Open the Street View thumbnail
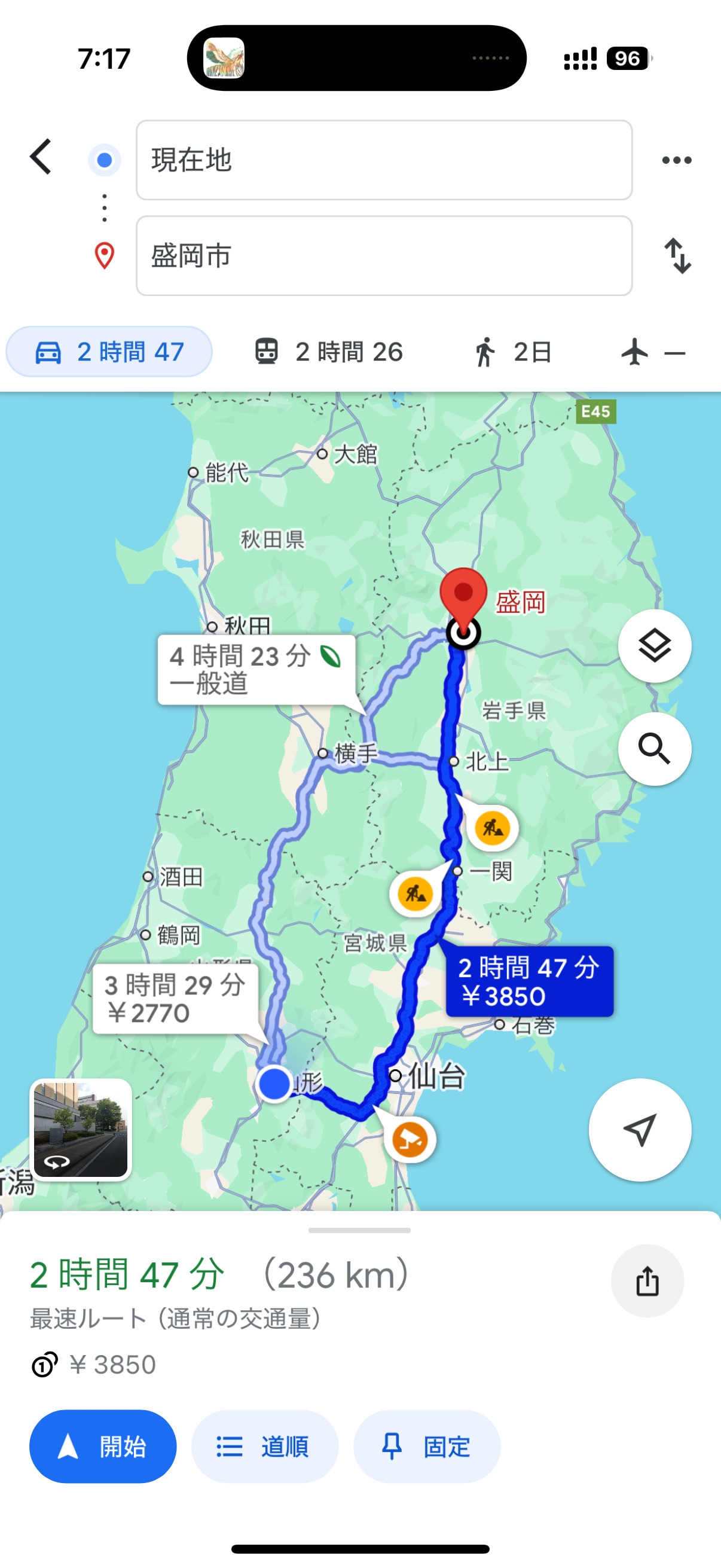This screenshot has height=1568, width=721. point(81,1130)
